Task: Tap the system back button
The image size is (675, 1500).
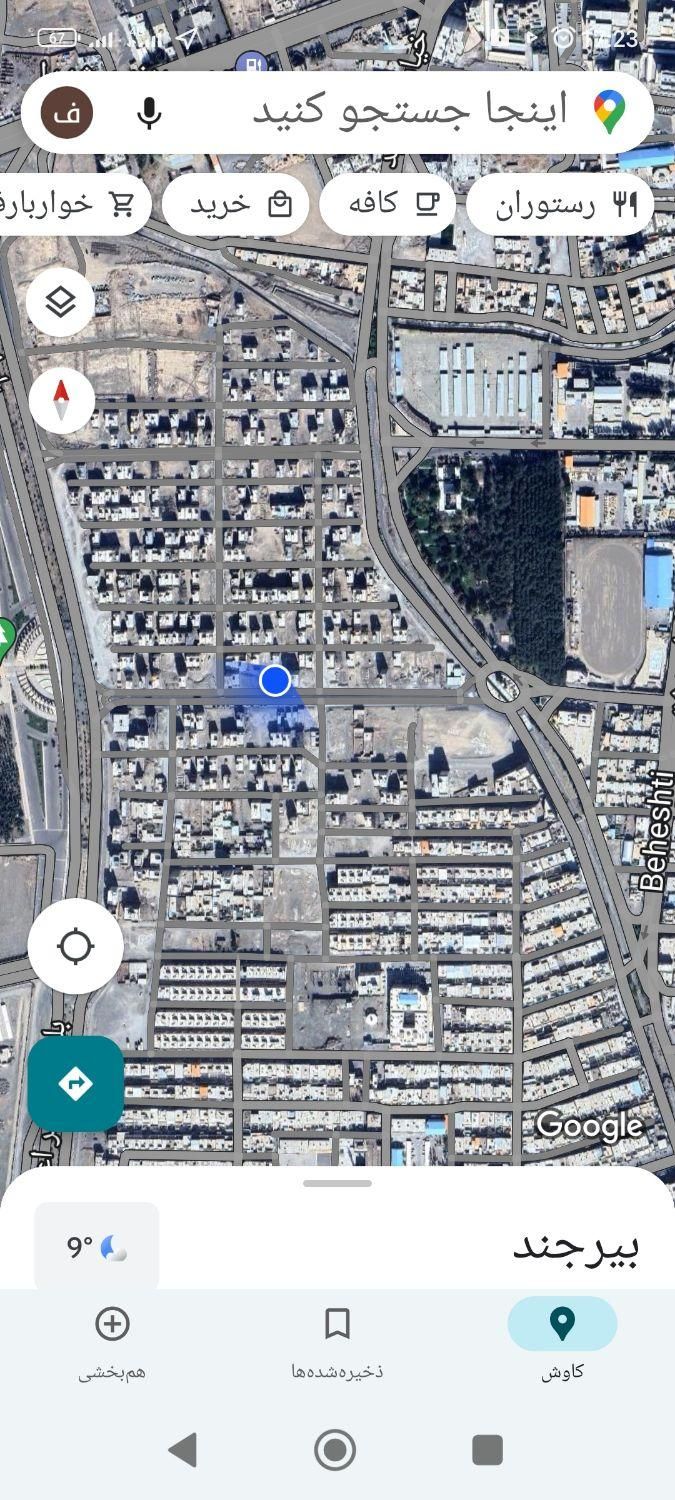Action: [x=183, y=1449]
